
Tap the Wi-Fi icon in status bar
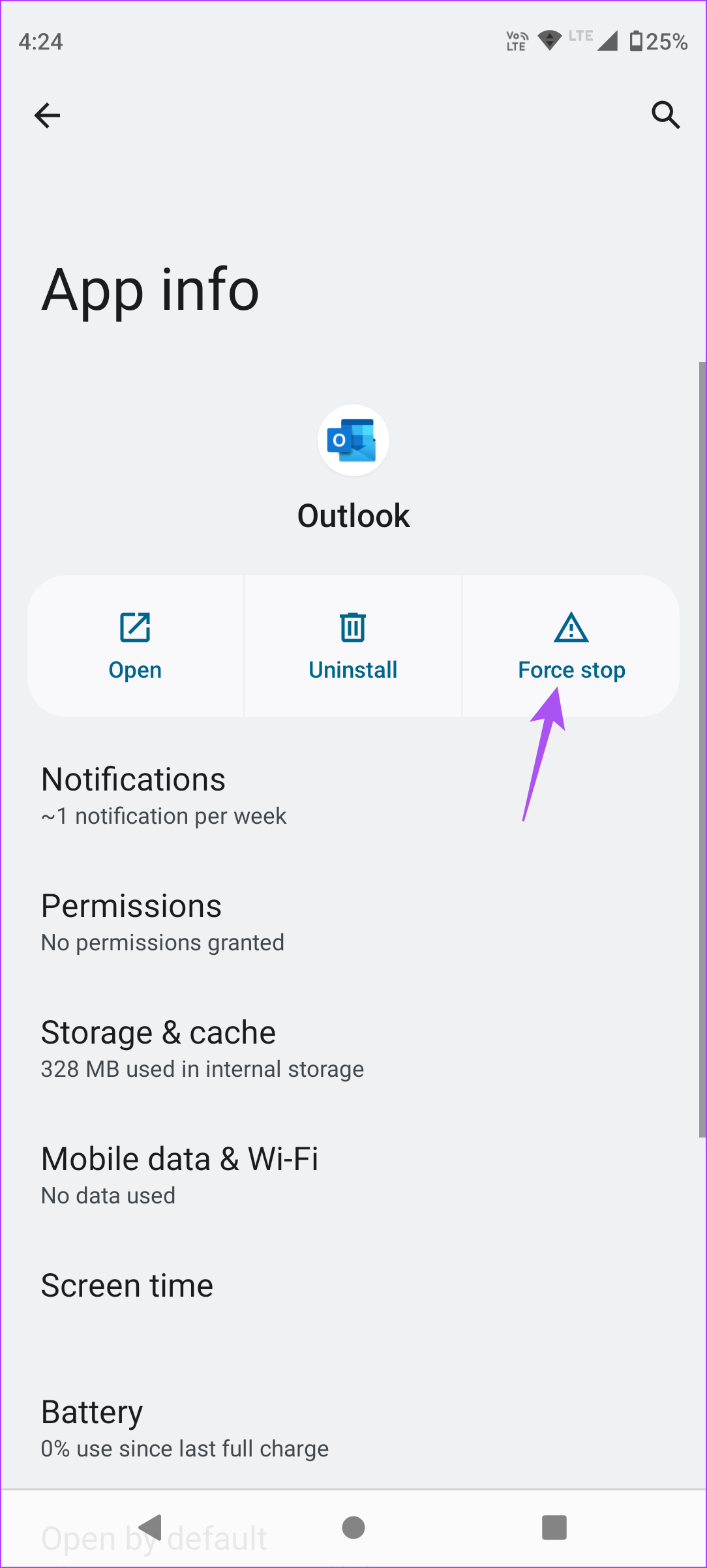click(550, 41)
